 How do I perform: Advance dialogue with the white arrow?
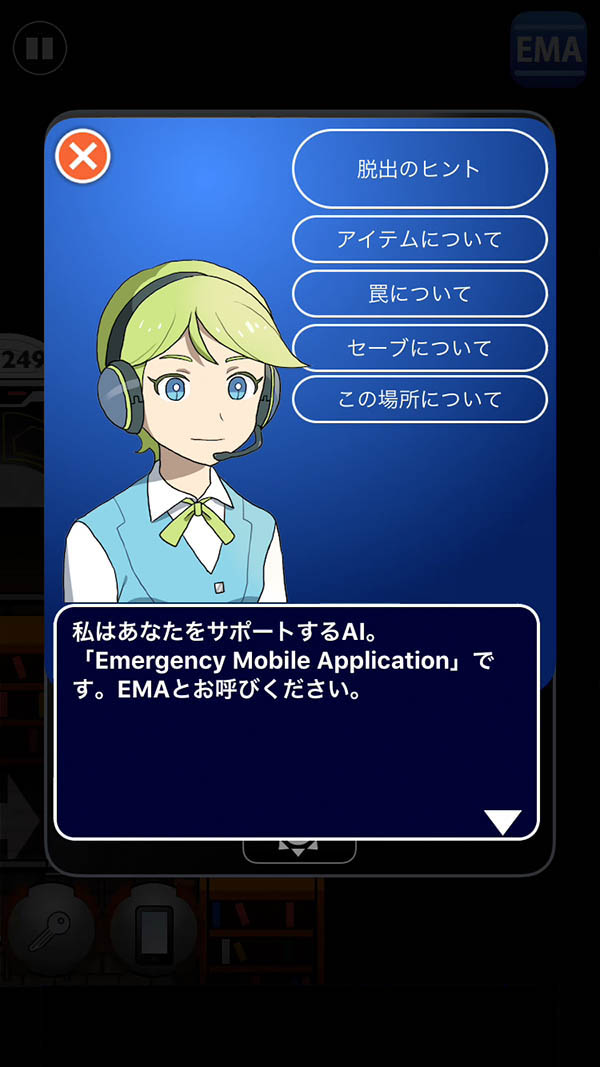[502, 822]
